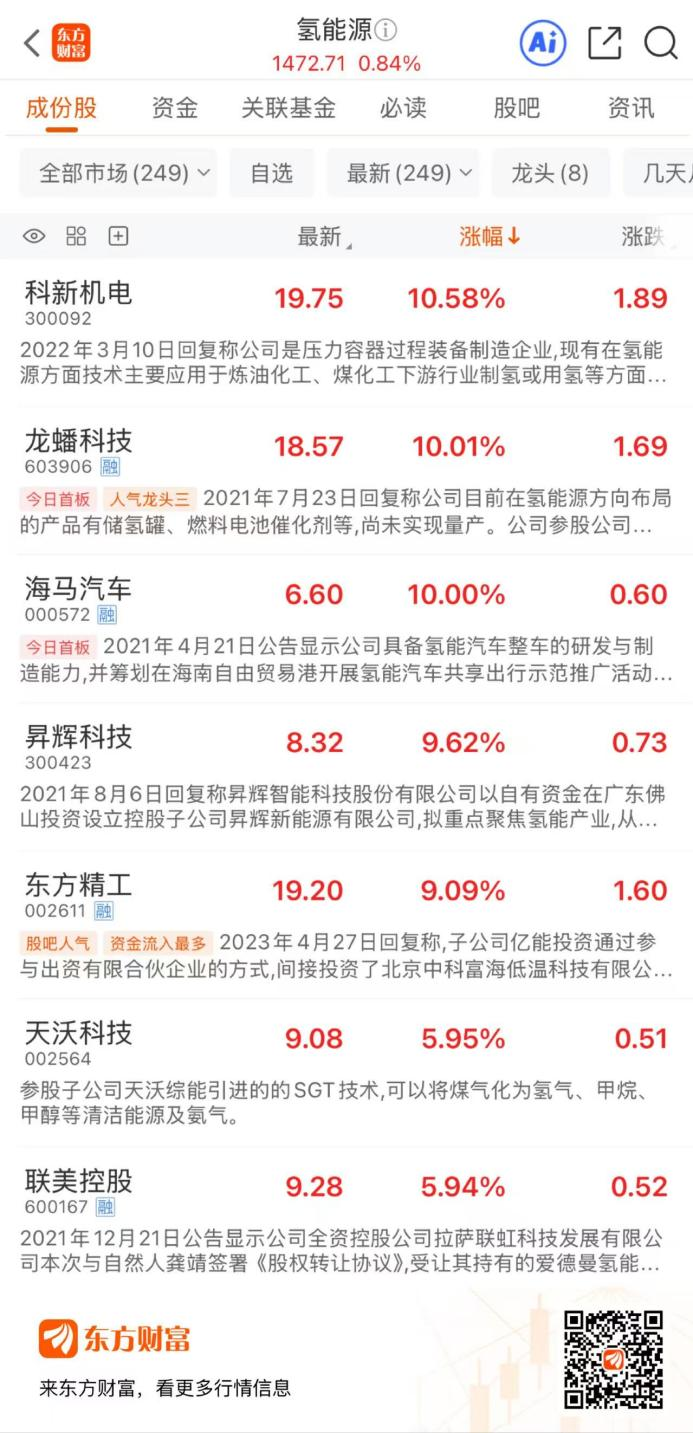Open the AI assistant icon
The width and height of the screenshot is (693, 1433).
pos(543,43)
